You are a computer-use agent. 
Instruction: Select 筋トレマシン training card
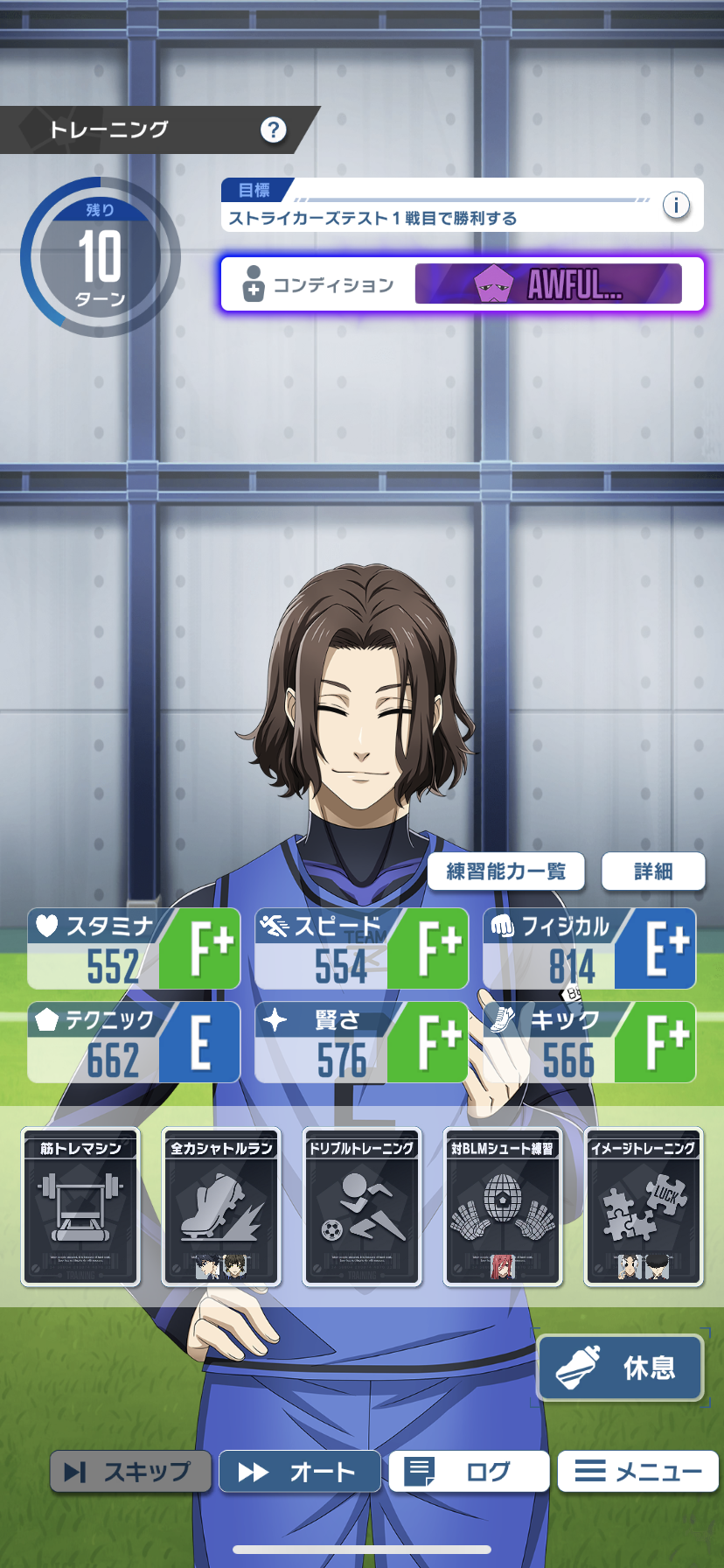[x=80, y=1207]
